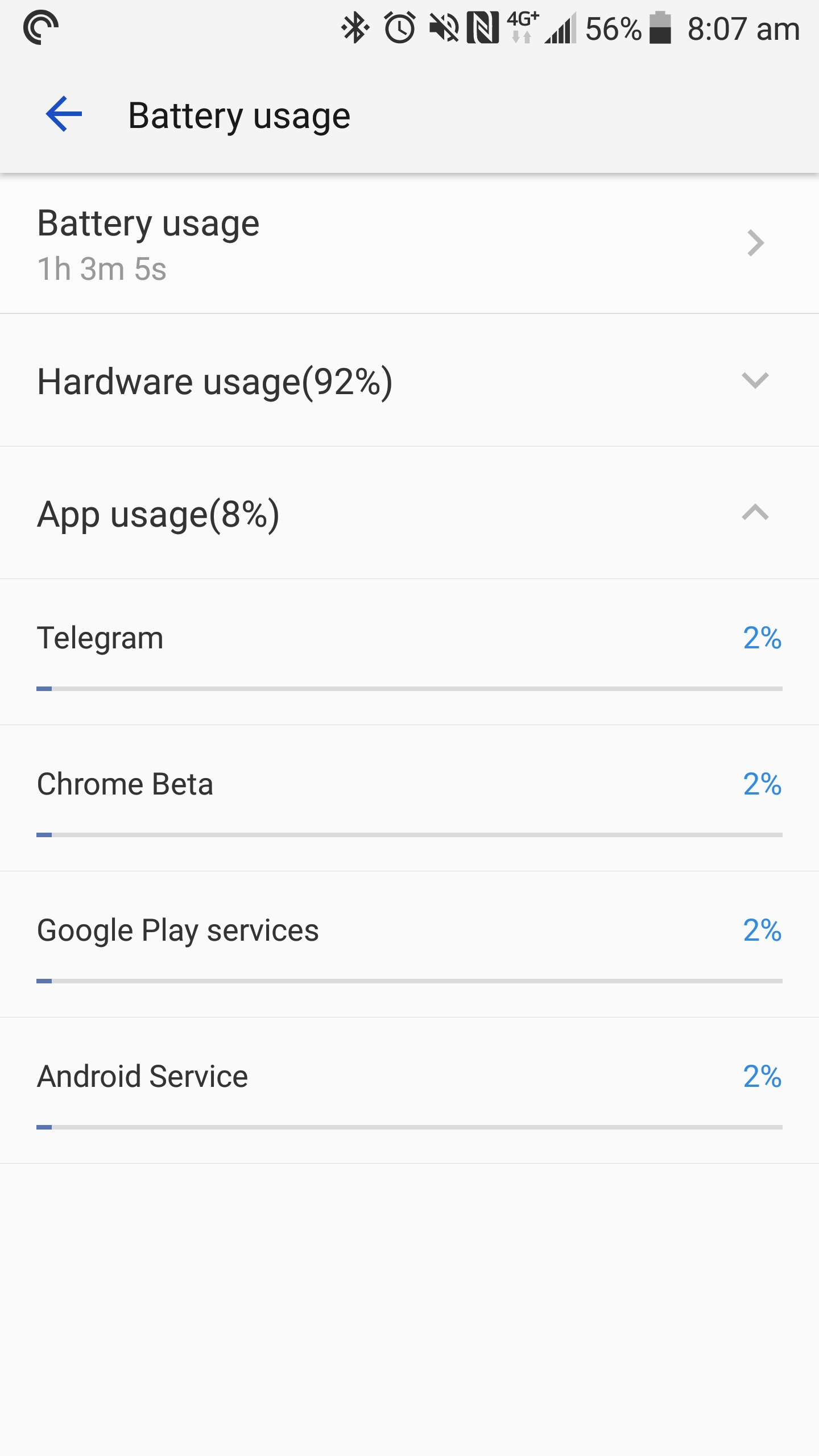Image resolution: width=819 pixels, height=1456 pixels.
Task: View Chrome Beta battery usage
Action: click(409, 799)
